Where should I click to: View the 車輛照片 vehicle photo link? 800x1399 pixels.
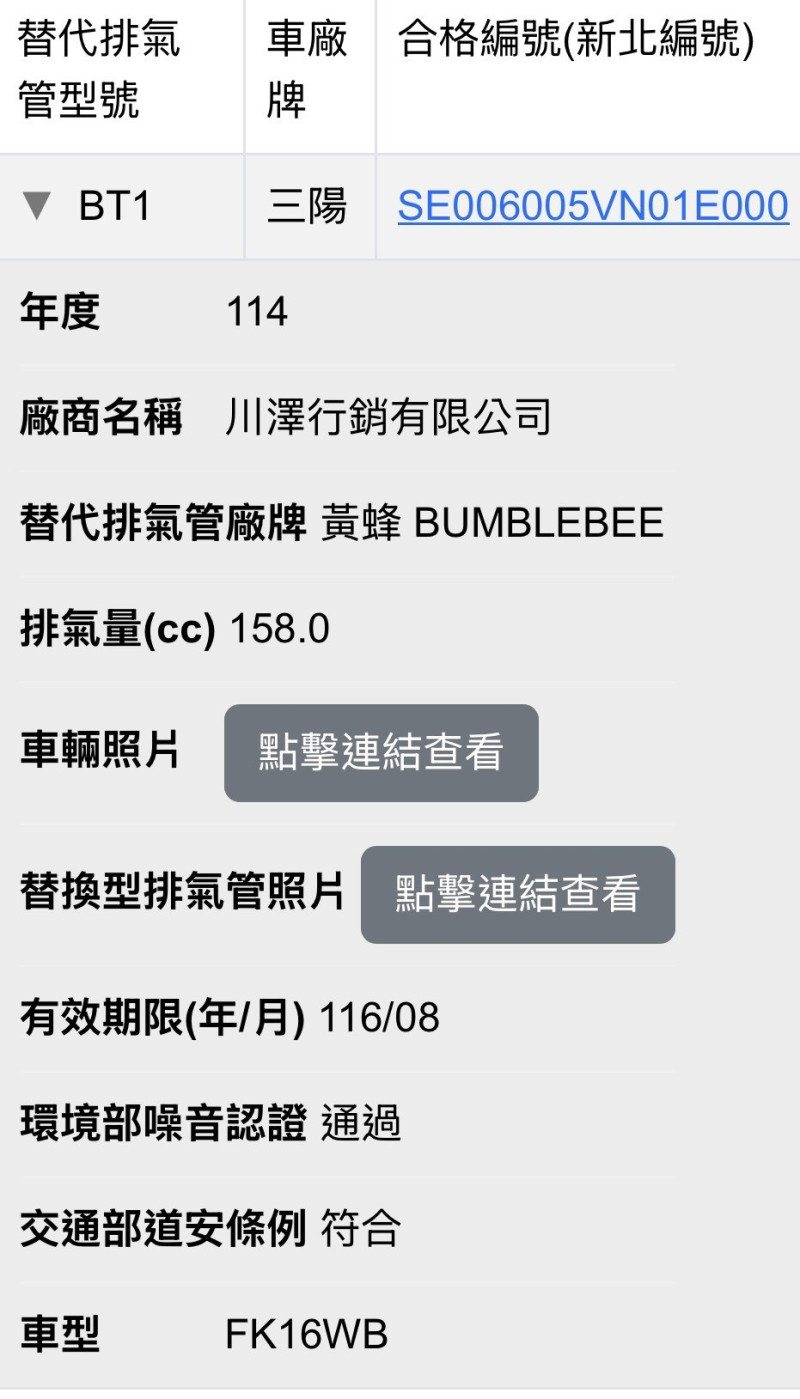click(381, 753)
